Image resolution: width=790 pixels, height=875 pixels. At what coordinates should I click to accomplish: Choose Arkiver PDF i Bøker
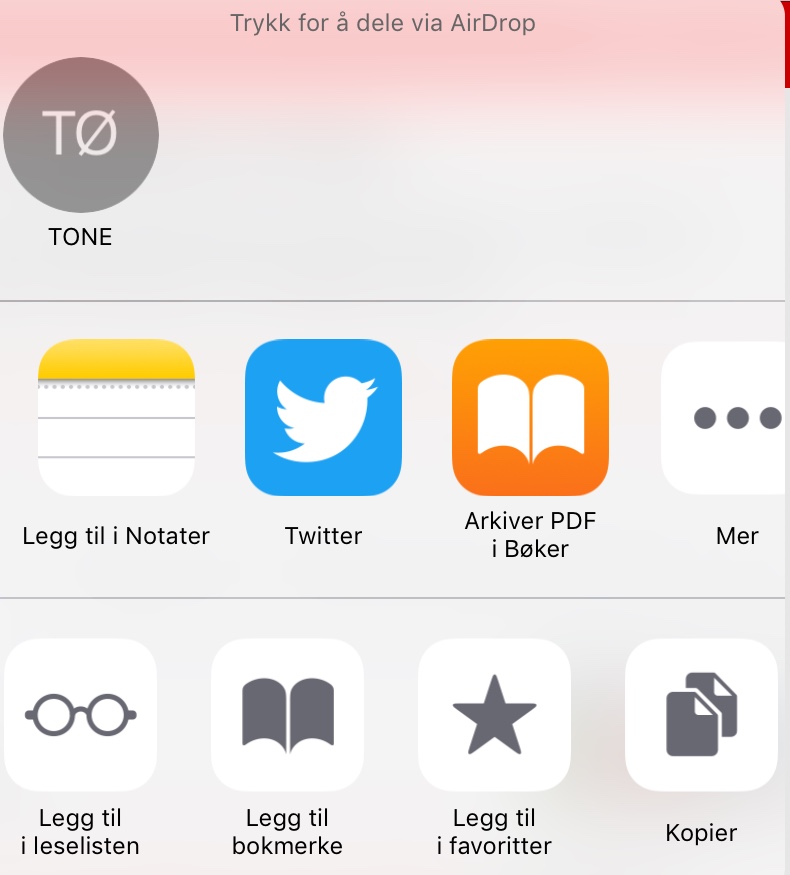pyautogui.click(x=530, y=418)
